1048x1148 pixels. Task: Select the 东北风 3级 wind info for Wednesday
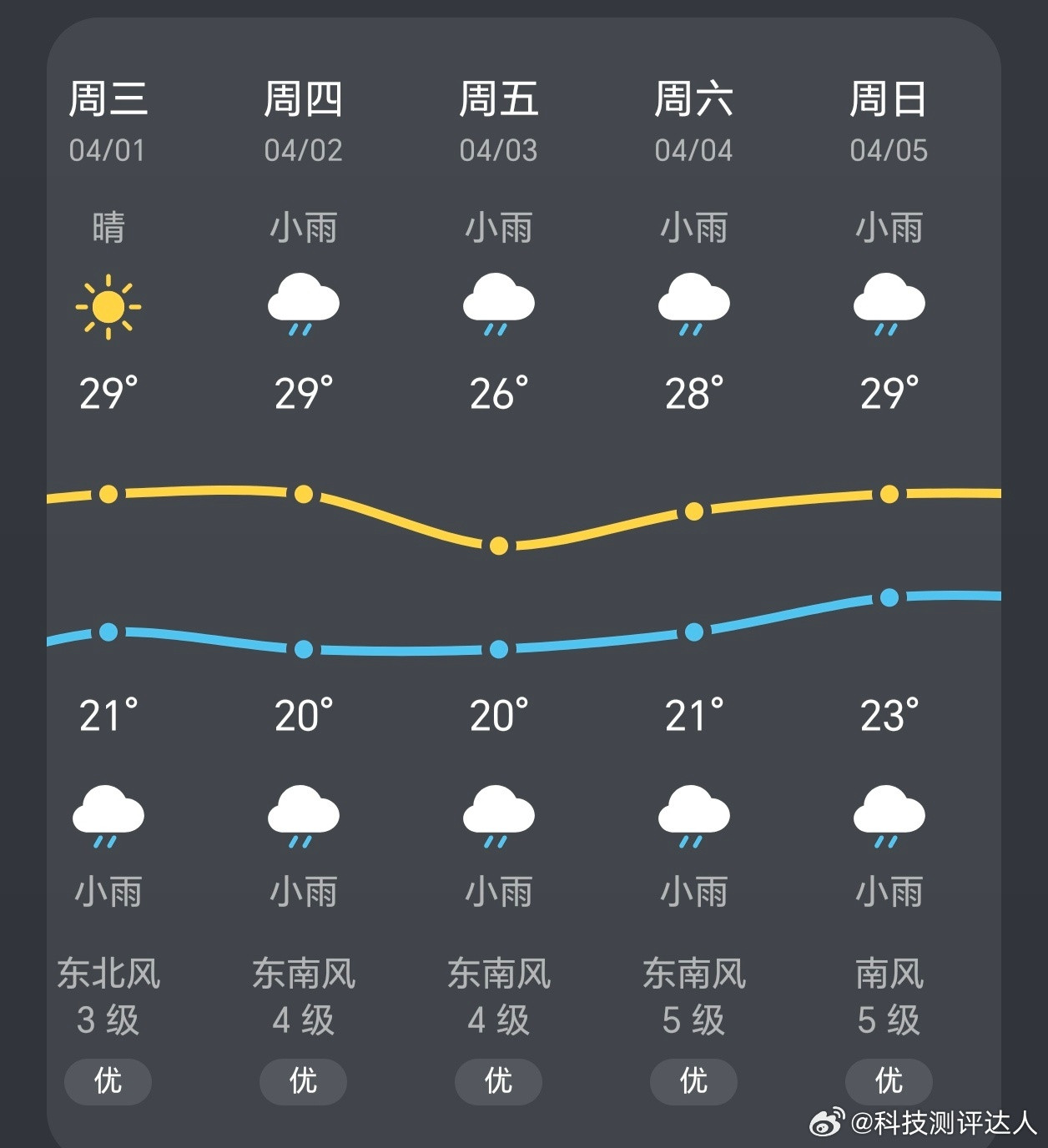[108, 995]
